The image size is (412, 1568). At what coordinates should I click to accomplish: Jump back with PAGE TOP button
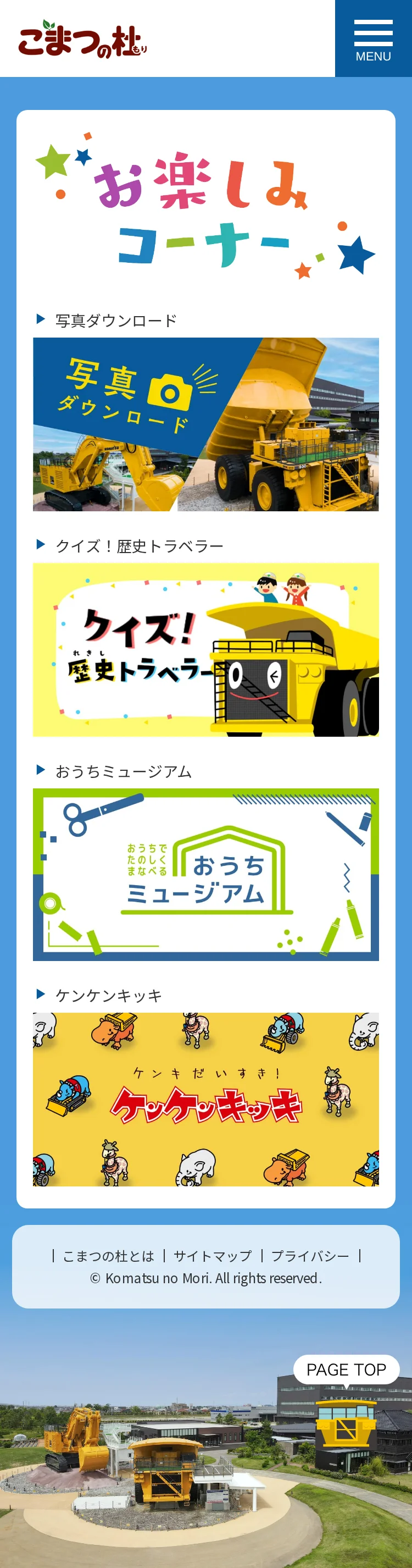click(x=346, y=1370)
